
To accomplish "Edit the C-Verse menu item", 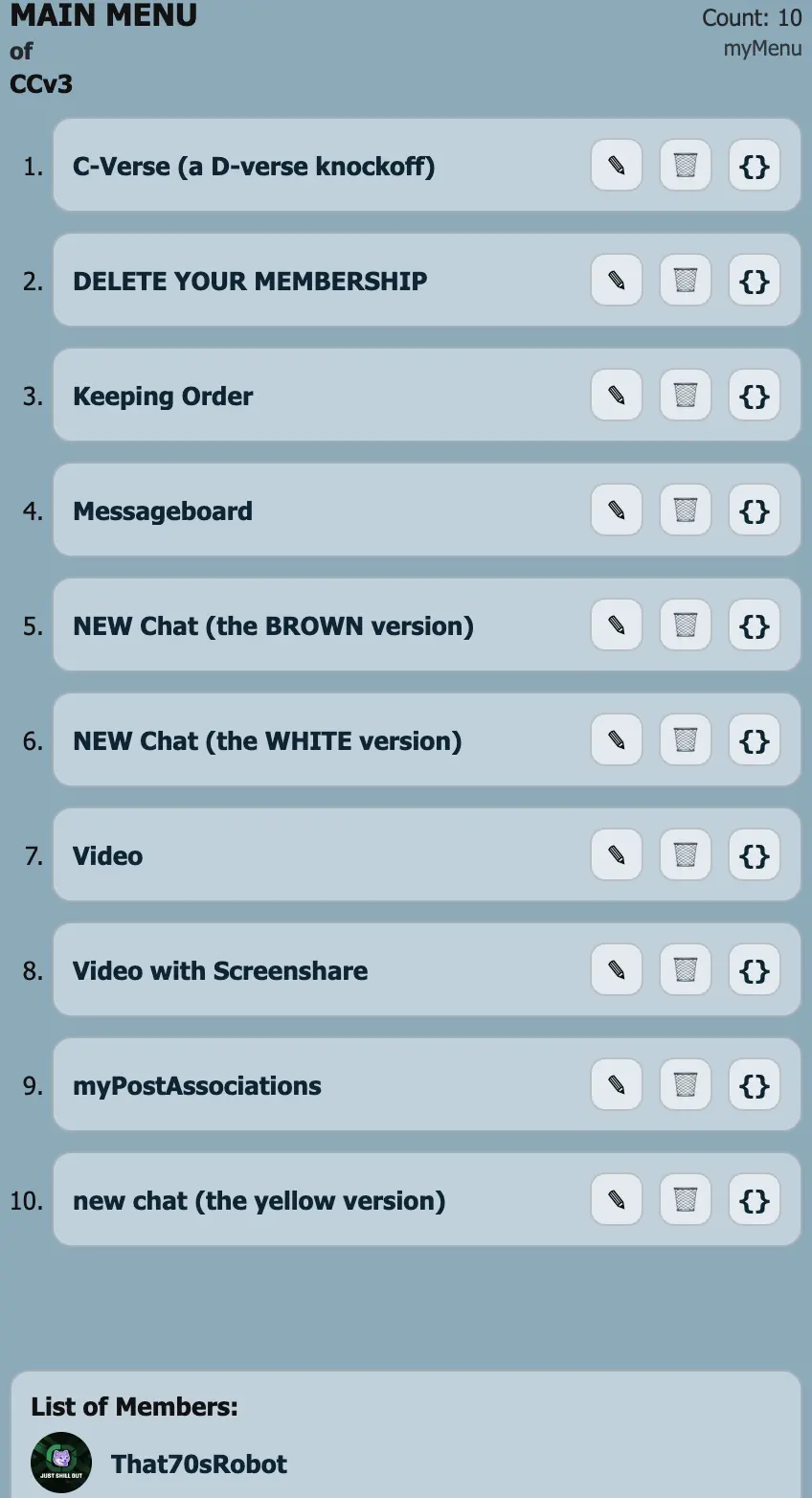I will pyautogui.click(x=617, y=166).
